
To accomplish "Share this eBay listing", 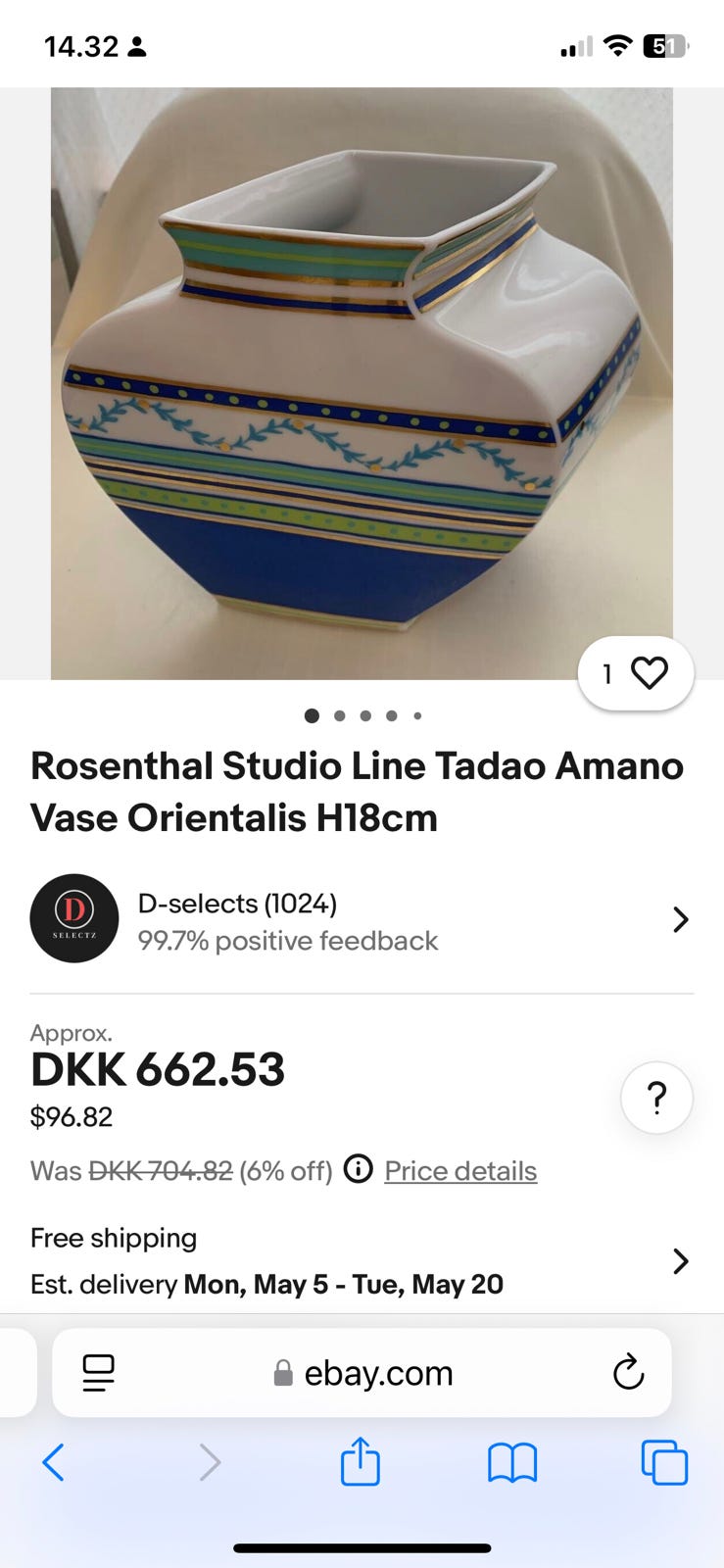I will [x=360, y=1462].
